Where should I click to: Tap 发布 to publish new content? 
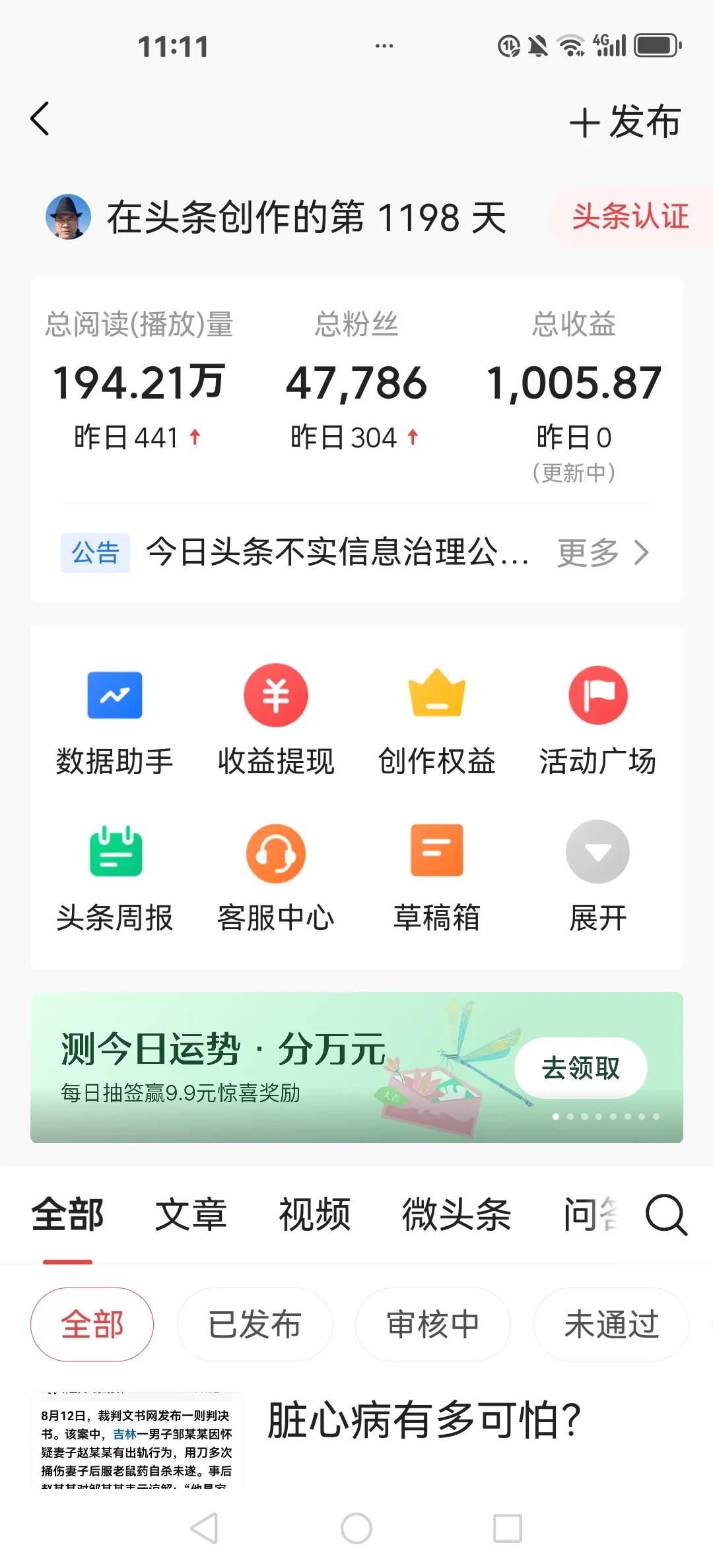click(624, 121)
